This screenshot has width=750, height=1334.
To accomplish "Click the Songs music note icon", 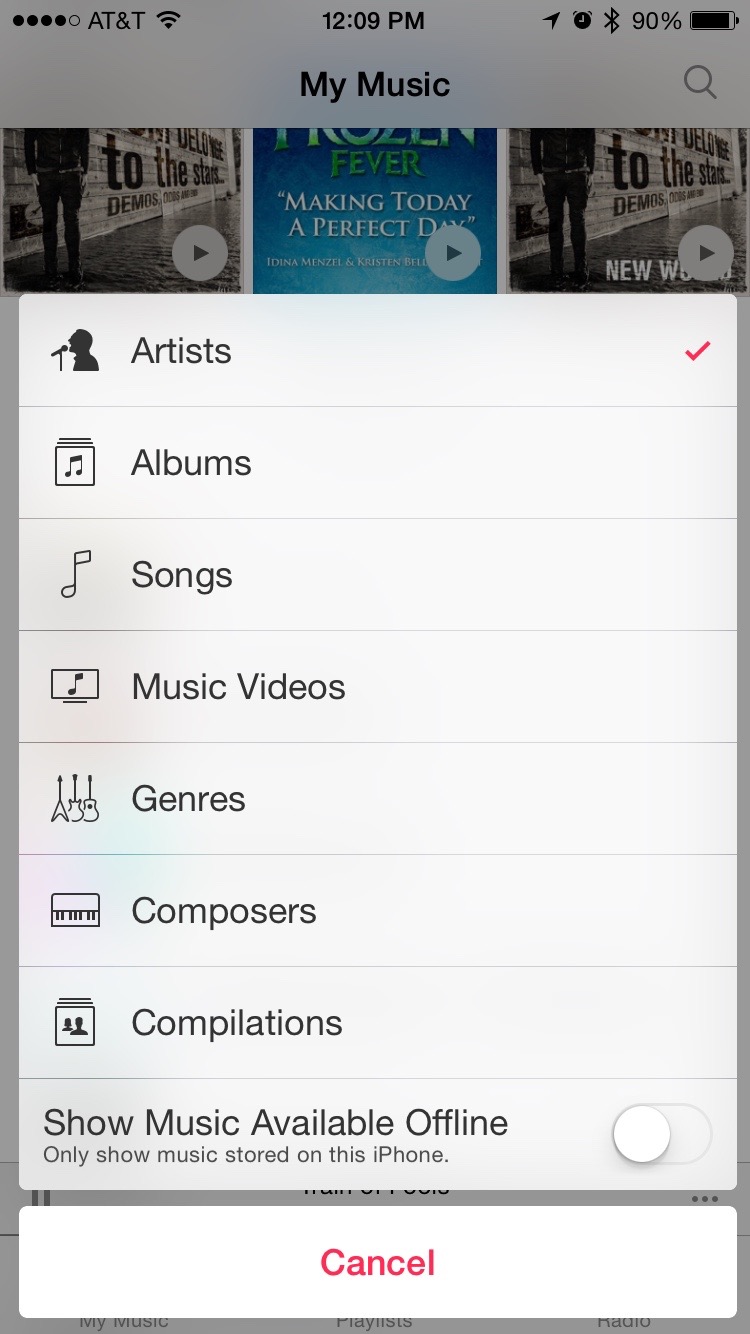I will (x=75, y=574).
